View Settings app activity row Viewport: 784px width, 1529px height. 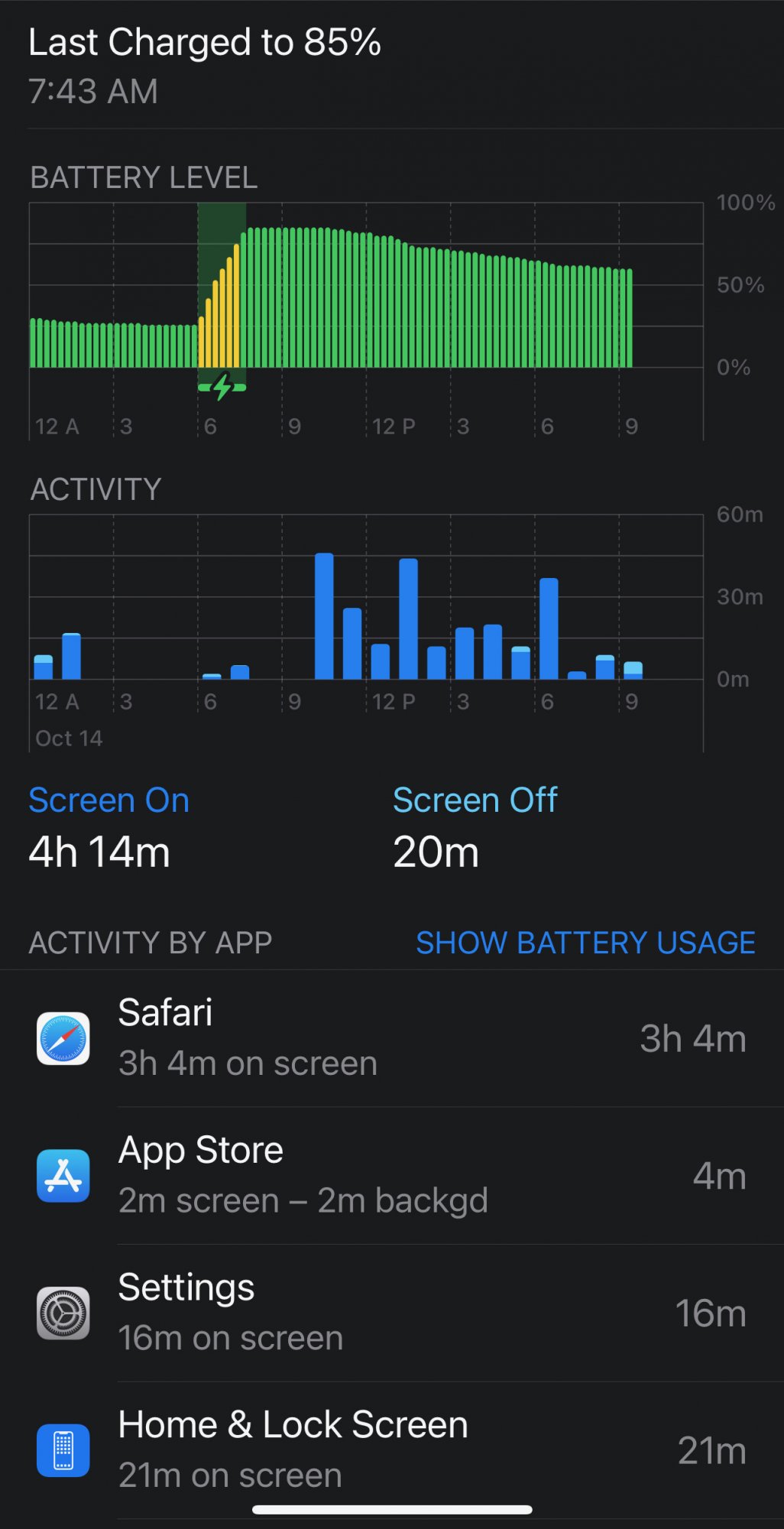click(391, 1313)
